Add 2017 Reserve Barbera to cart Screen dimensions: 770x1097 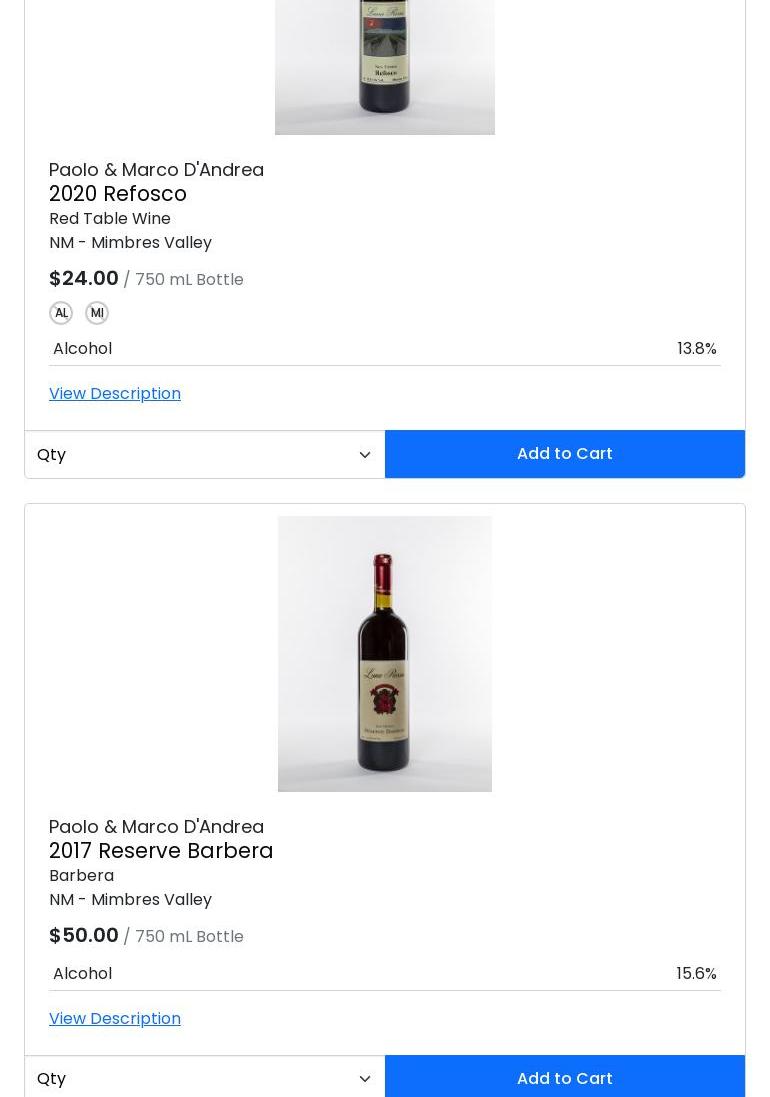pyautogui.click(x=564, y=1078)
